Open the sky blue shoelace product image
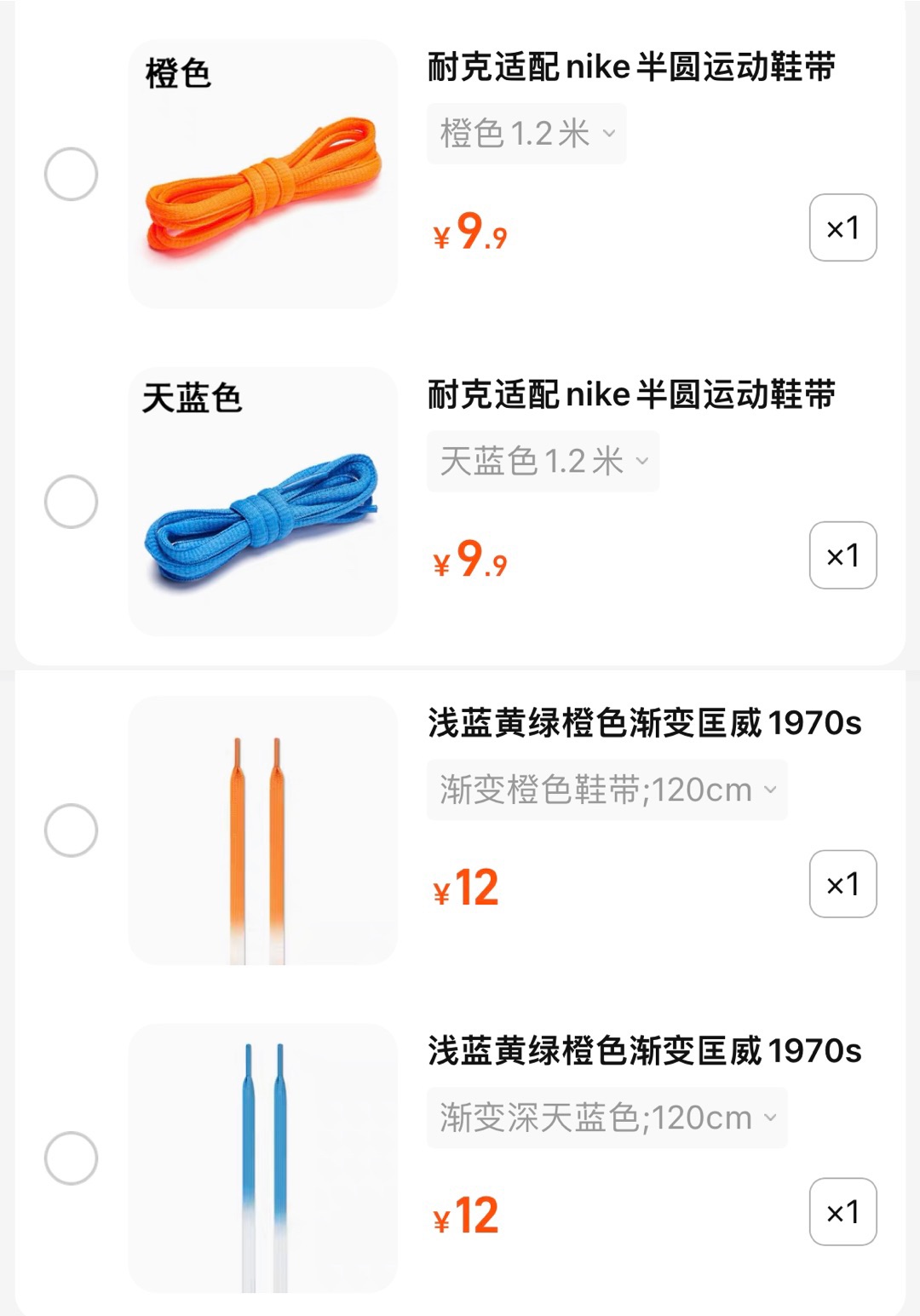 262,501
